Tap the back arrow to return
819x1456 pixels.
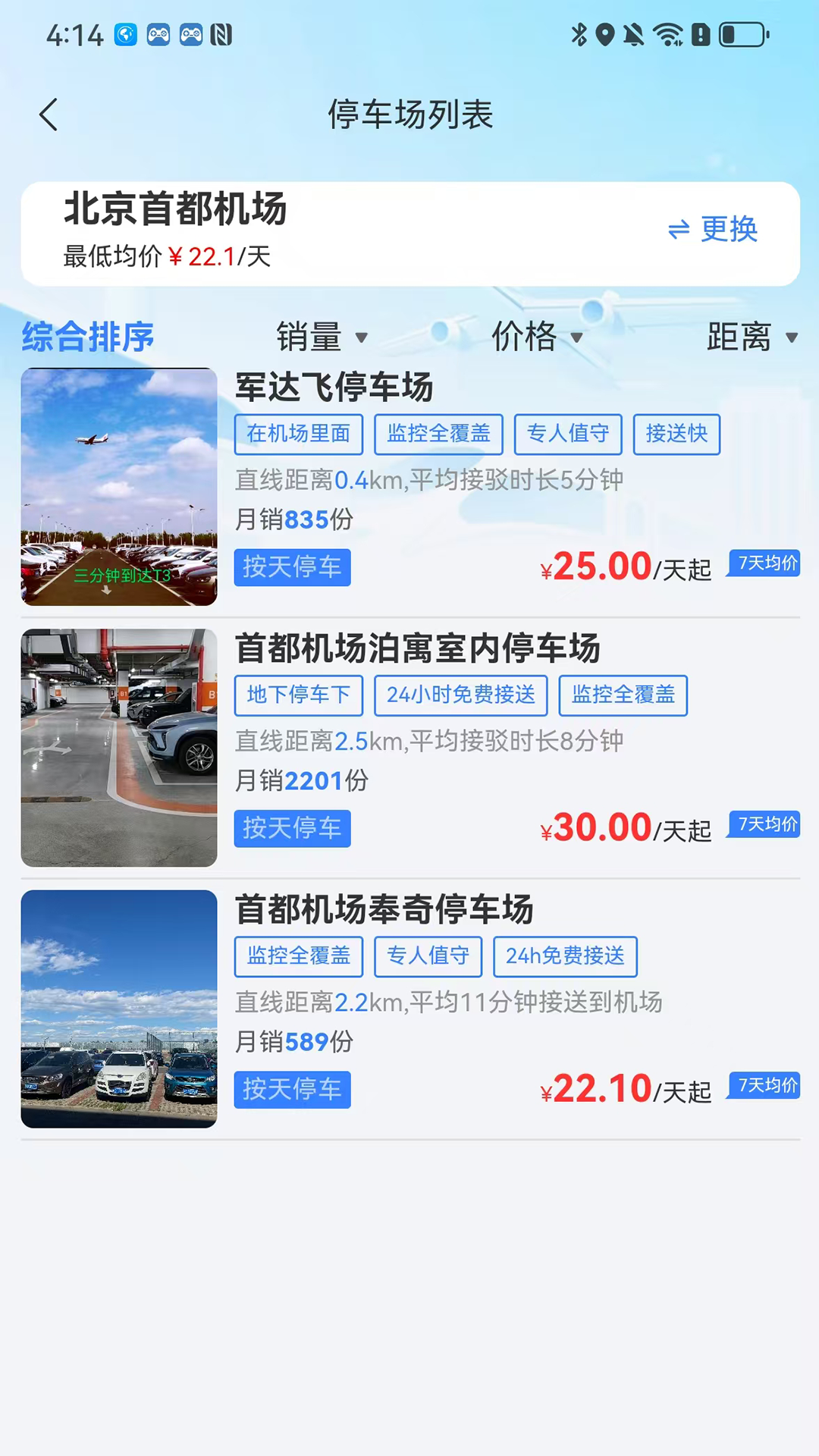tap(49, 115)
